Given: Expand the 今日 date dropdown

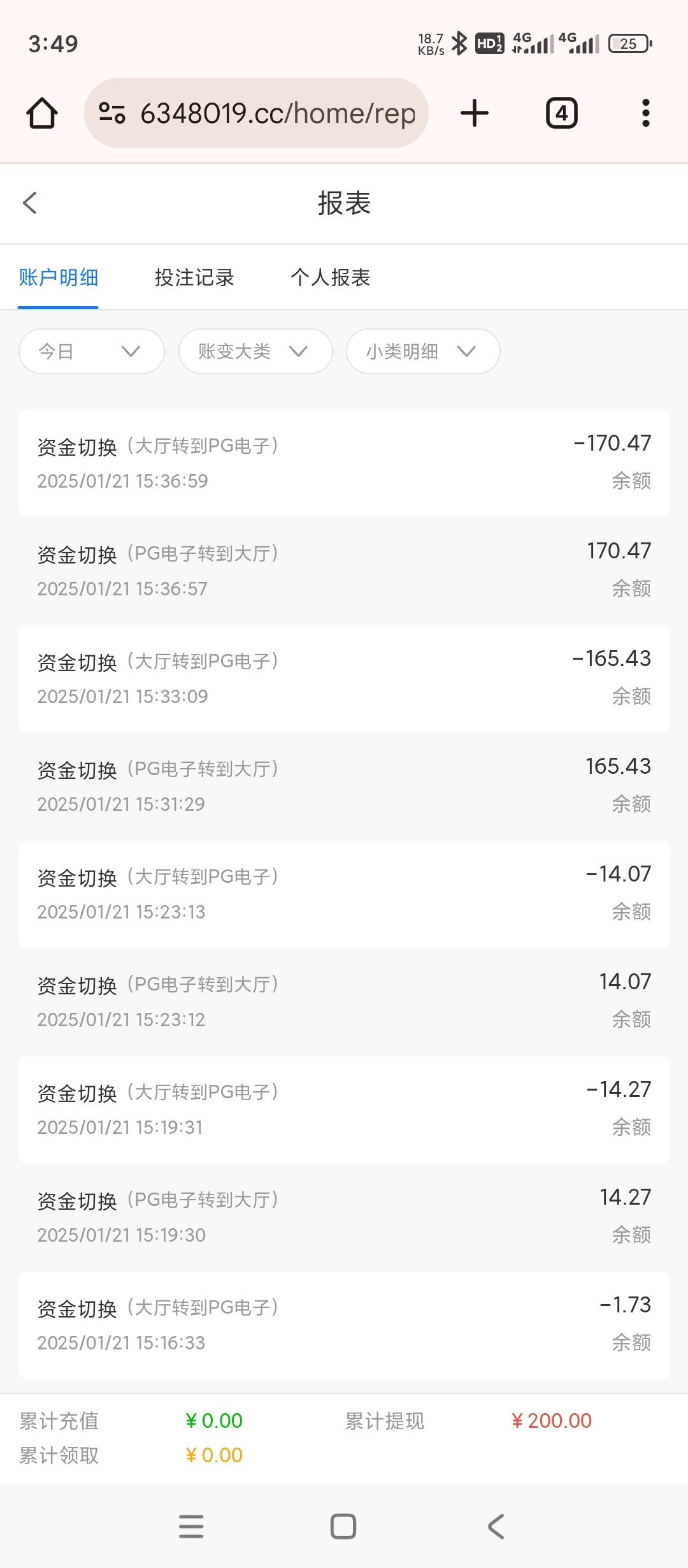Looking at the screenshot, I should [92, 351].
